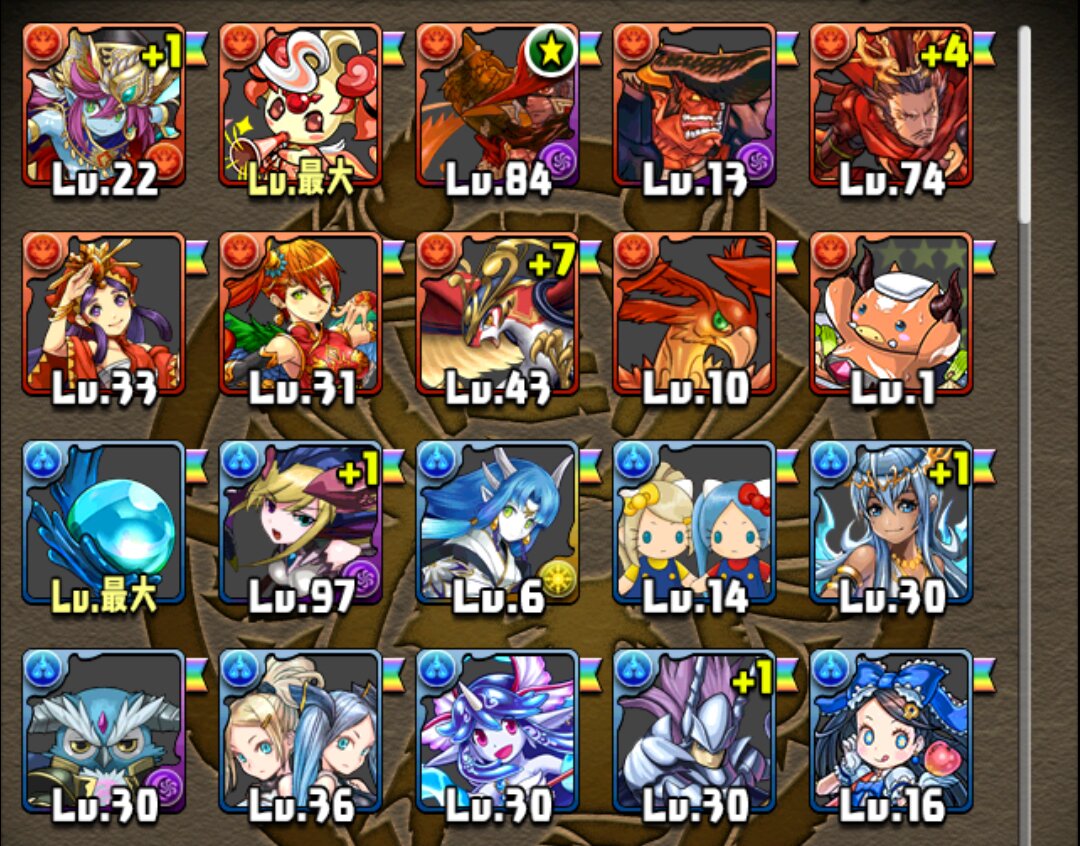
Task: Open the Lv.31 red-haired fire girl card
Action: (x=301, y=313)
